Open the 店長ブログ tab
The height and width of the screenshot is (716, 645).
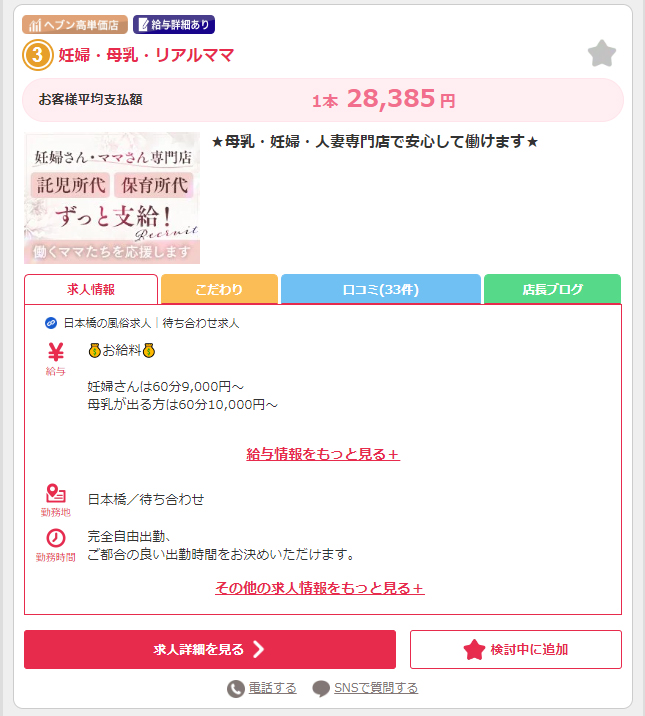[x=552, y=289]
